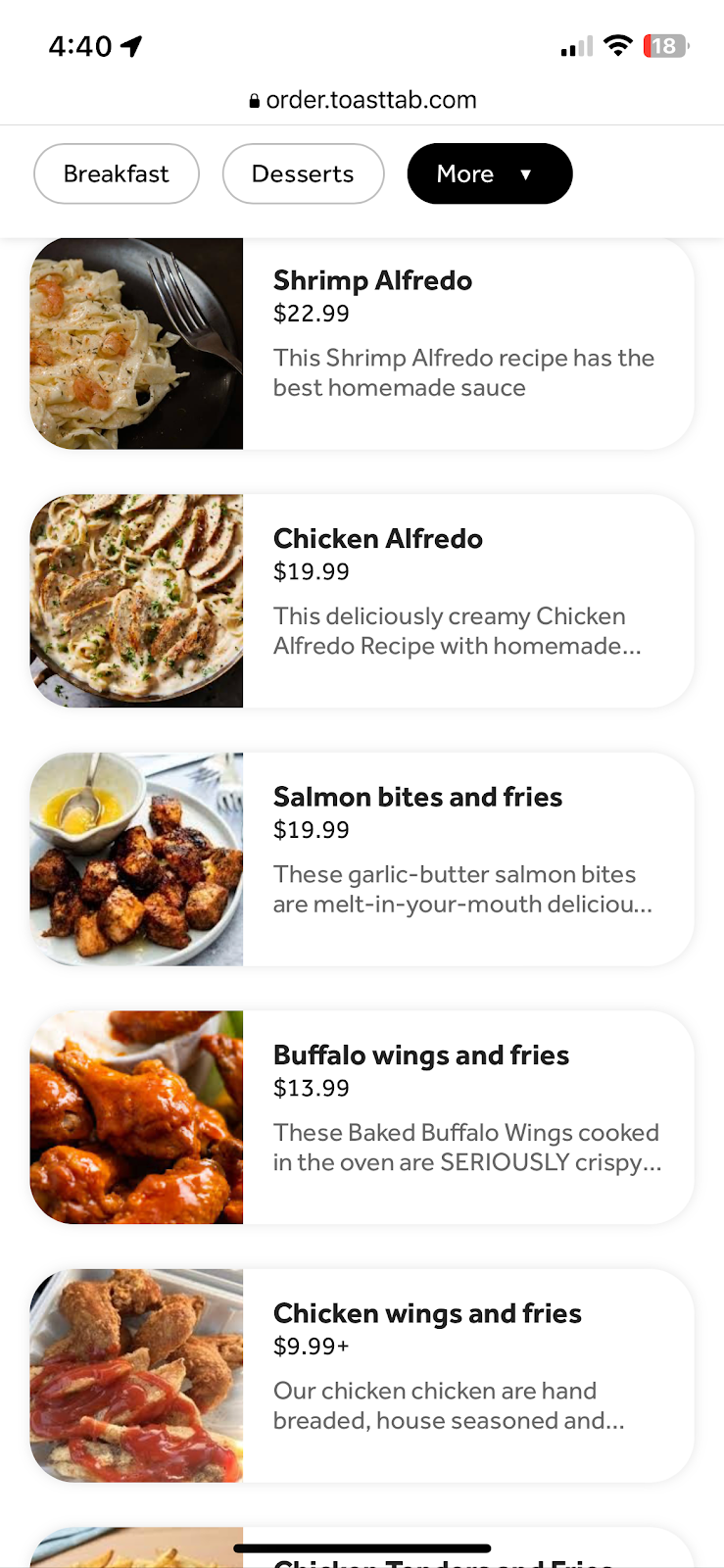Tap the Shrimp Alfredo photo thumbnail
Image resolution: width=724 pixels, height=1568 pixels.
pos(136,343)
